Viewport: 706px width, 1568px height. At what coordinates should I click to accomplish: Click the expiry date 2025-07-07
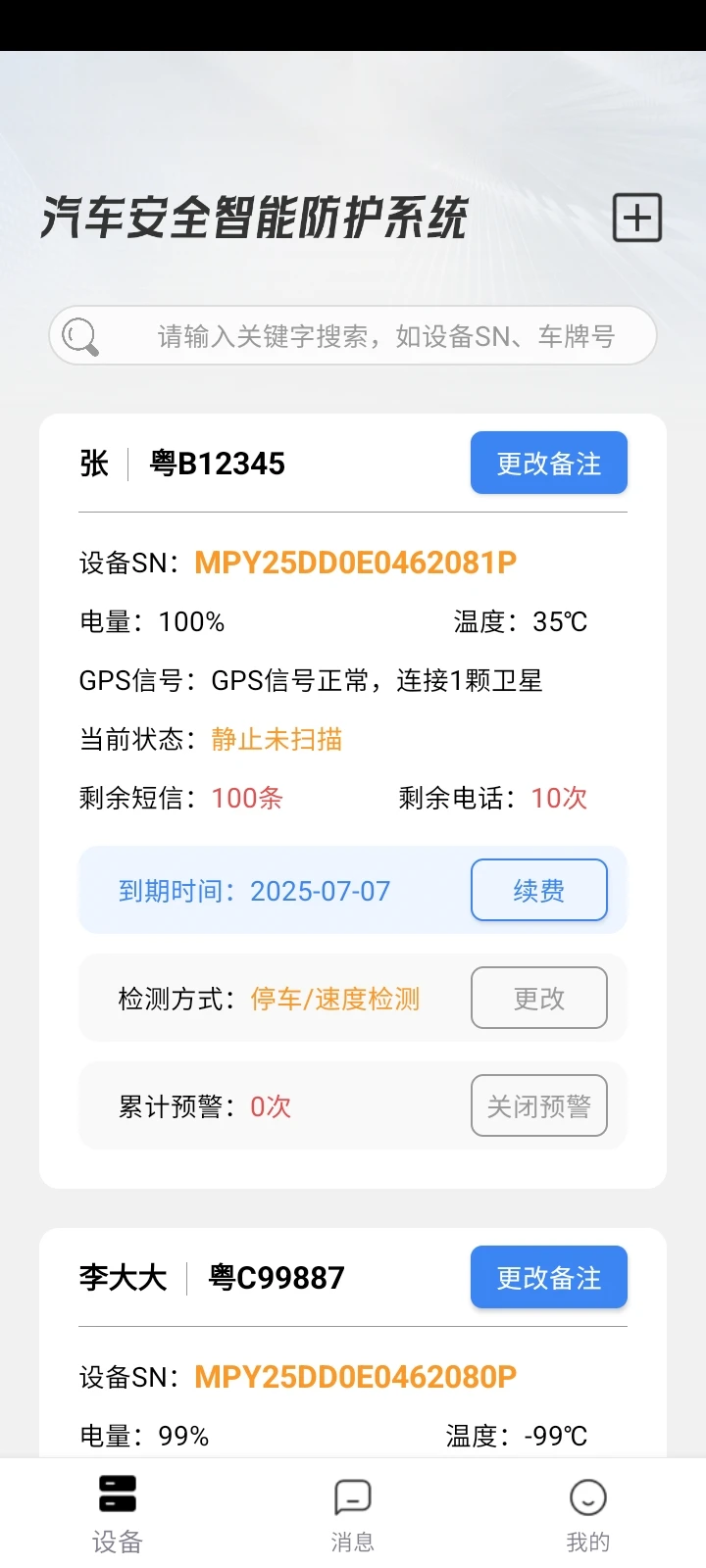click(x=320, y=890)
